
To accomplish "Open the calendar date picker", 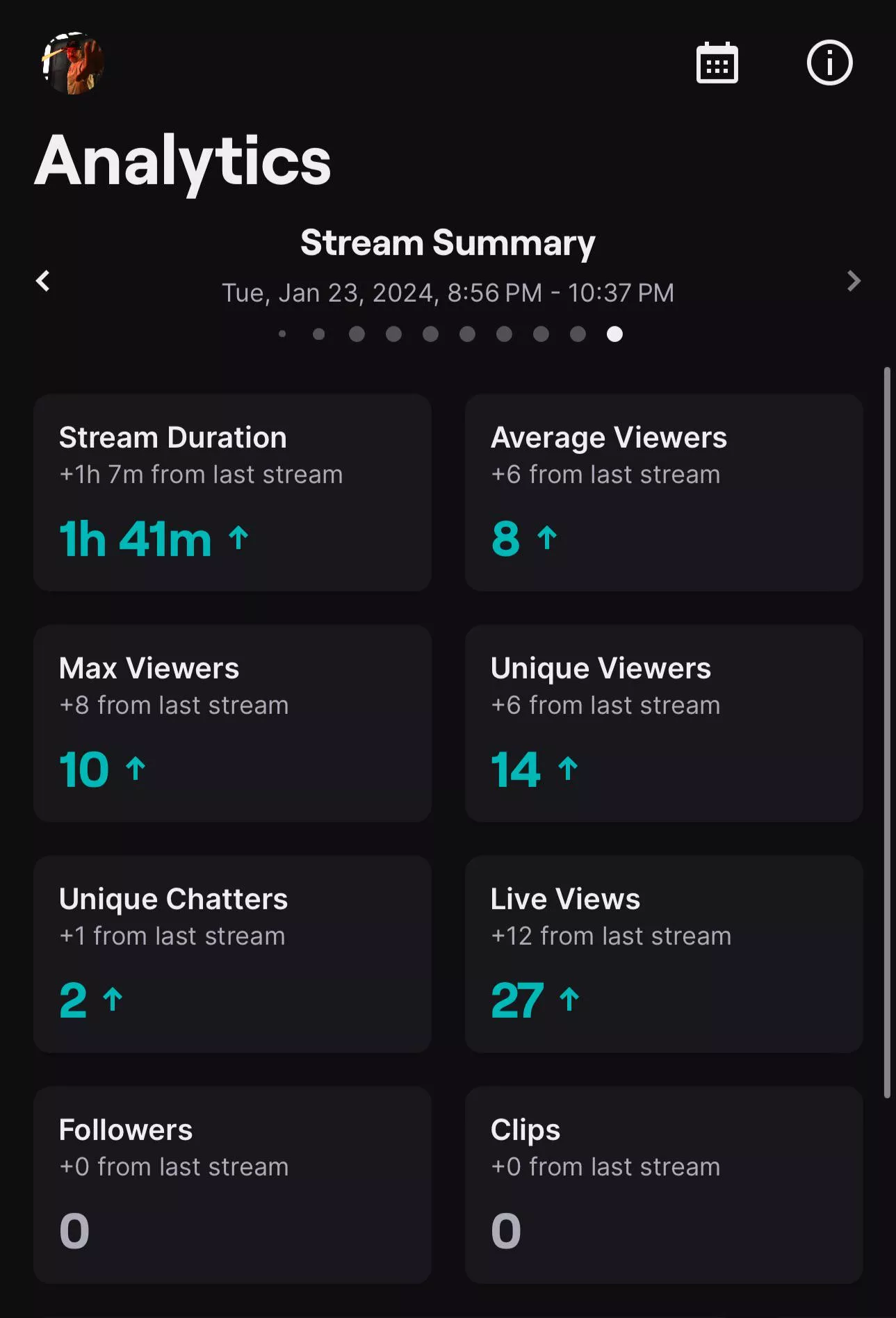I will [717, 63].
